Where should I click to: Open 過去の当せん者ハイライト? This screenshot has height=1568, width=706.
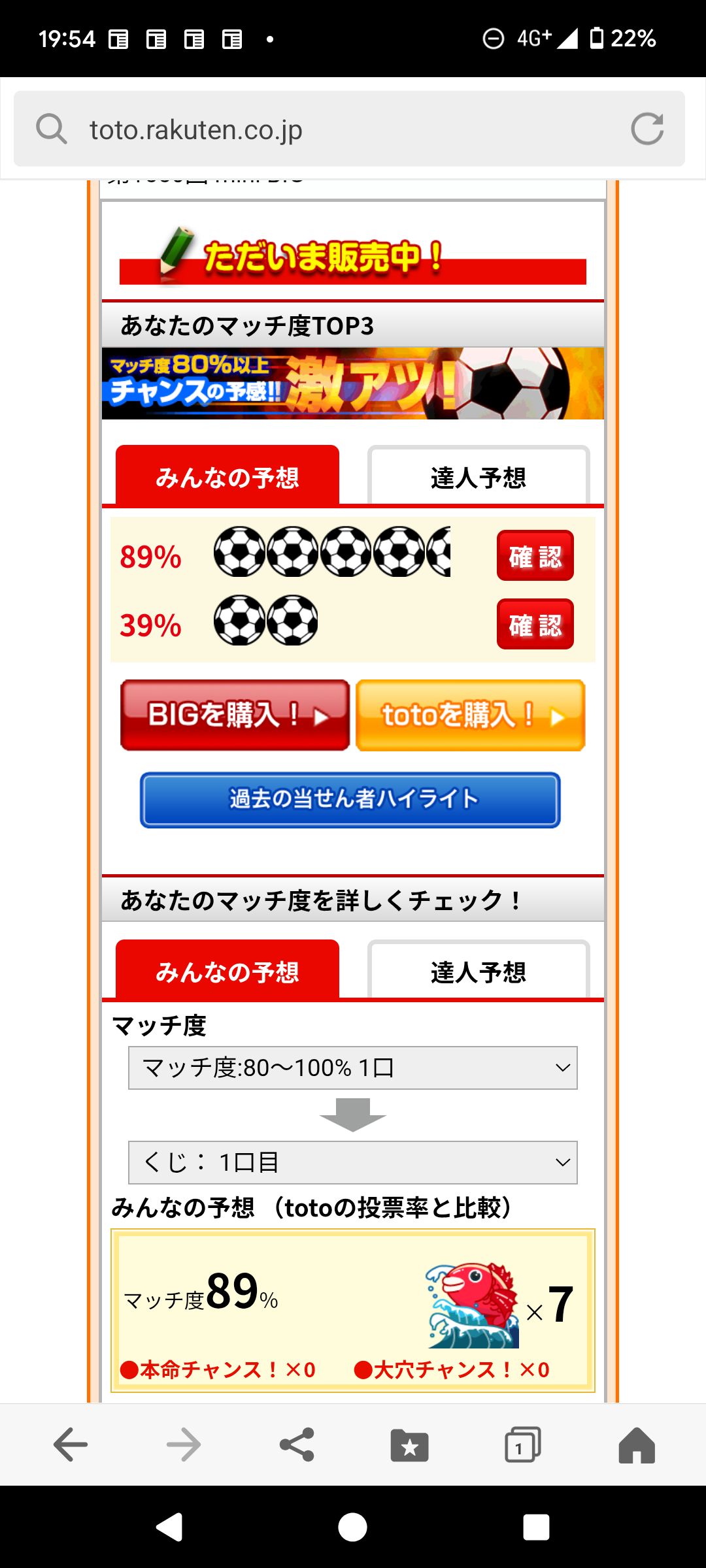pos(350,800)
